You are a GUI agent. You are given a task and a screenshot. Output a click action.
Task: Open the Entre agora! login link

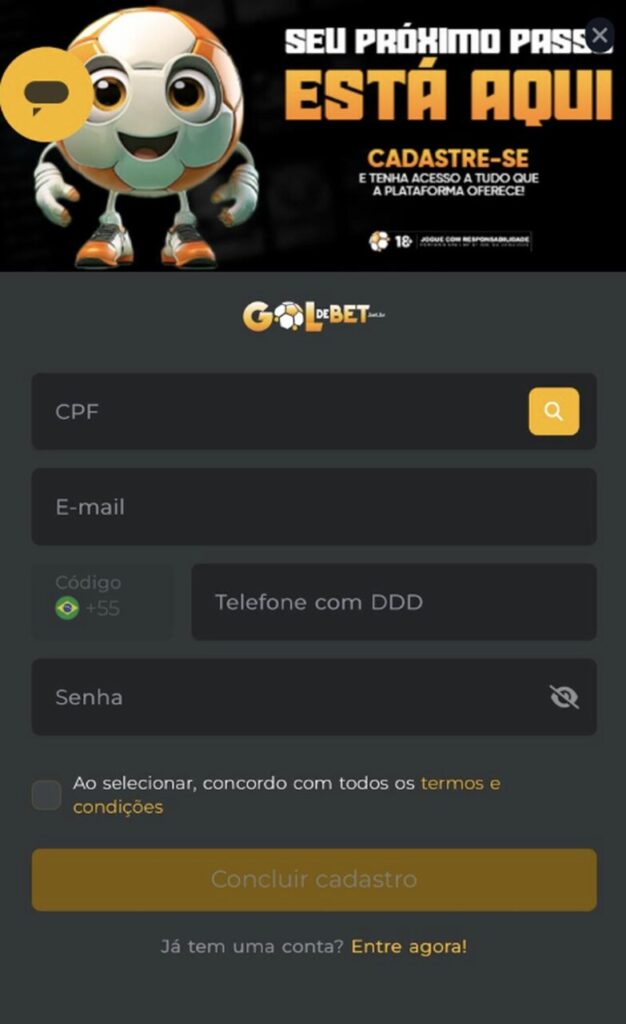coord(408,946)
